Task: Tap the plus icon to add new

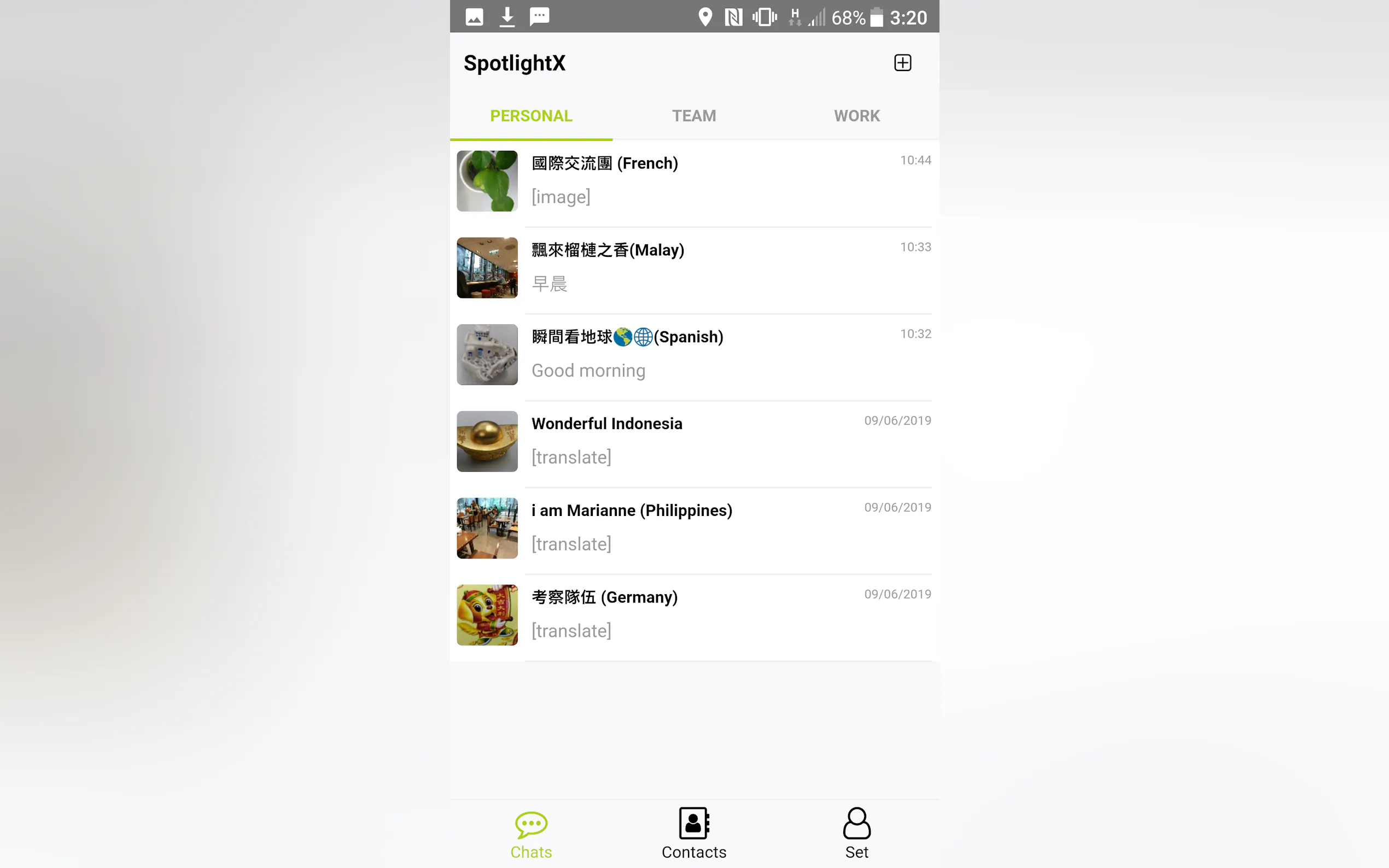Action: pos(902,62)
